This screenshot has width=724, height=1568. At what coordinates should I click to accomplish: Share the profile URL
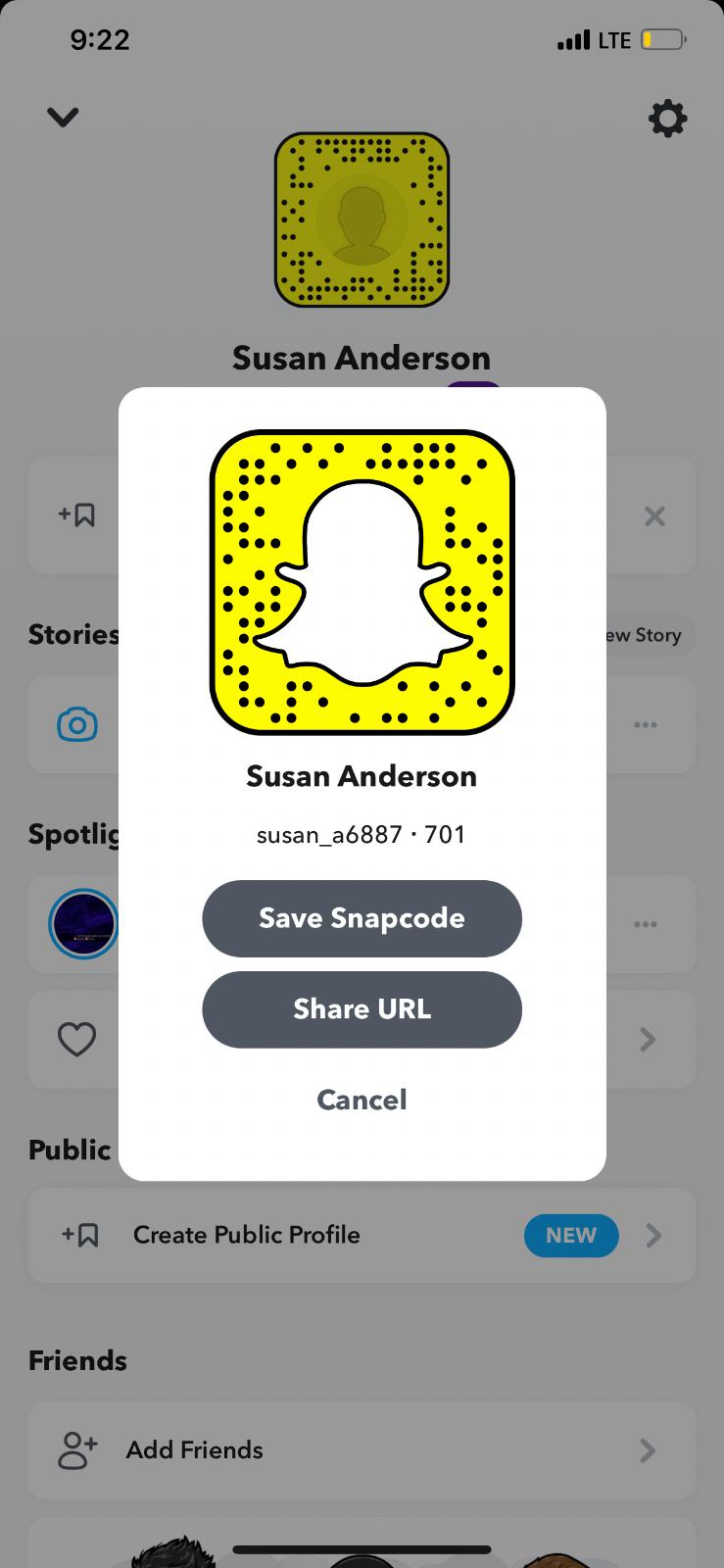pos(362,1009)
